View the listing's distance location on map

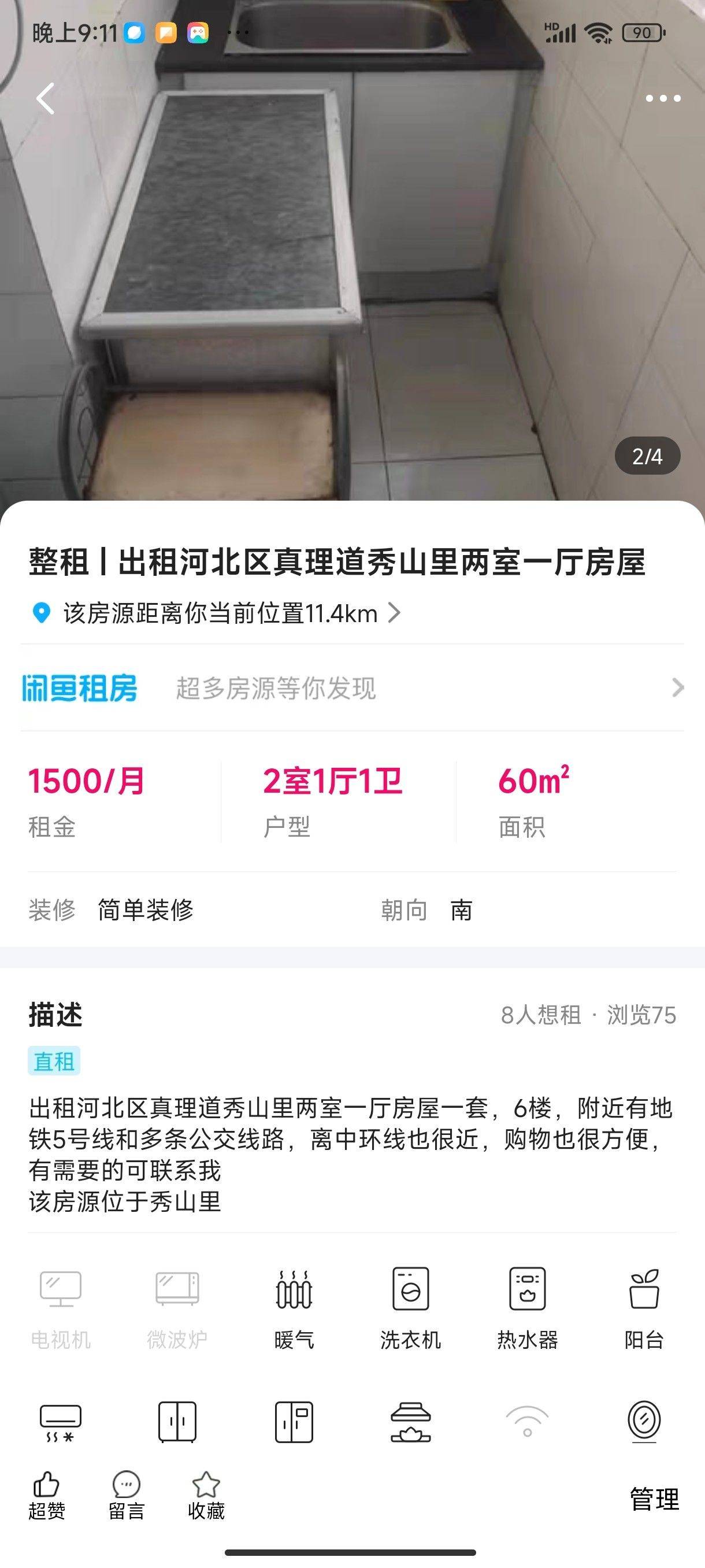(x=216, y=613)
